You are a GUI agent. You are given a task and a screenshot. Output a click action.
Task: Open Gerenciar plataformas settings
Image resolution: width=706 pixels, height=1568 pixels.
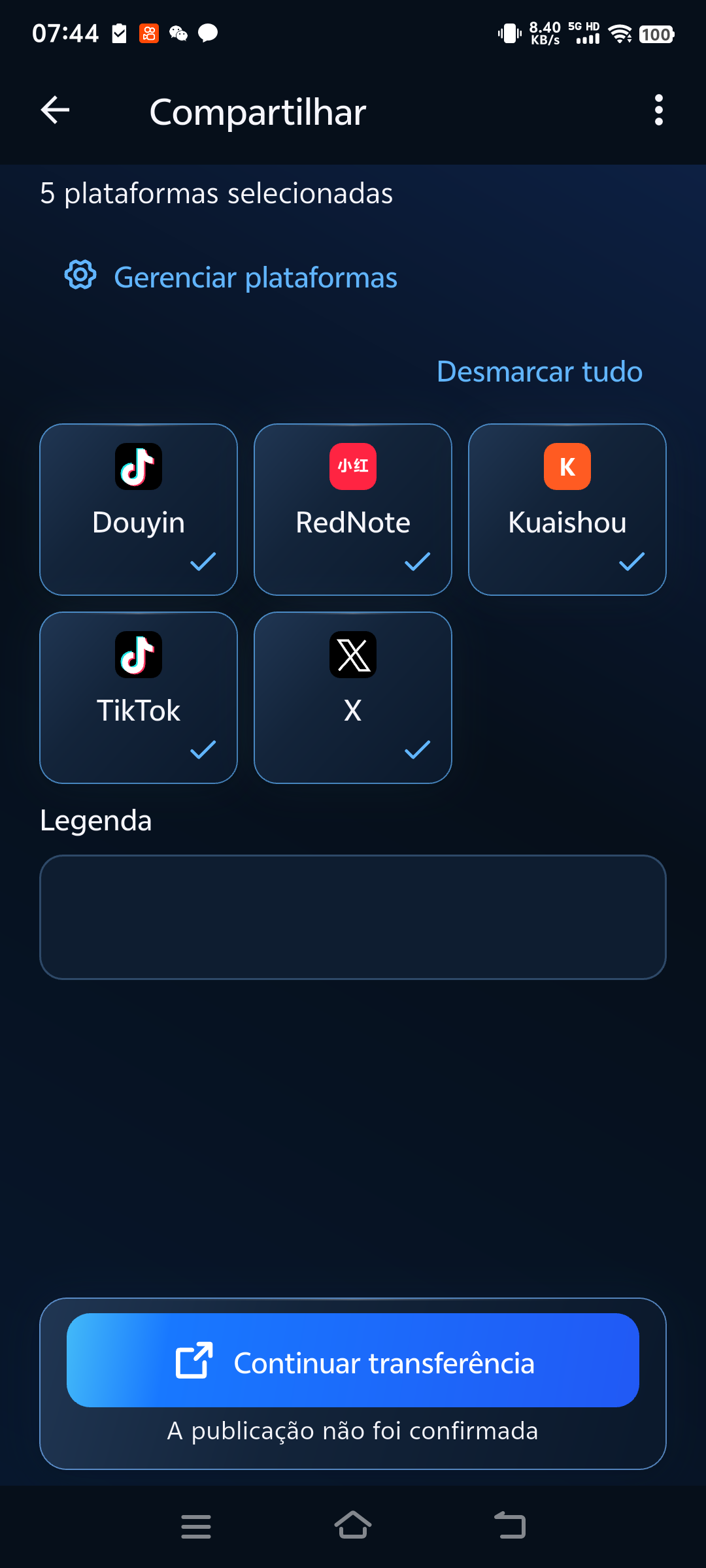click(231, 277)
